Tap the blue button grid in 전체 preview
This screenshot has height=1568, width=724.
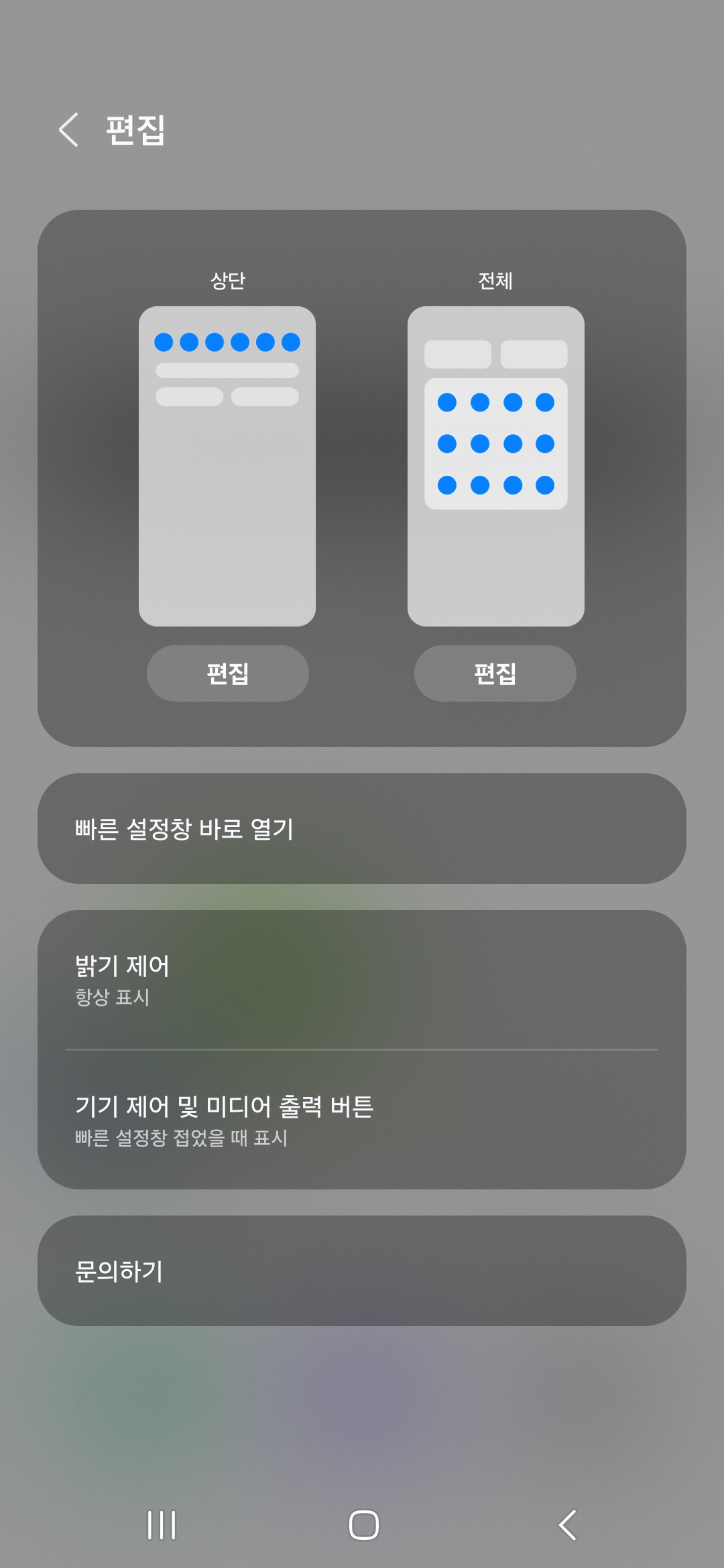pos(494,442)
